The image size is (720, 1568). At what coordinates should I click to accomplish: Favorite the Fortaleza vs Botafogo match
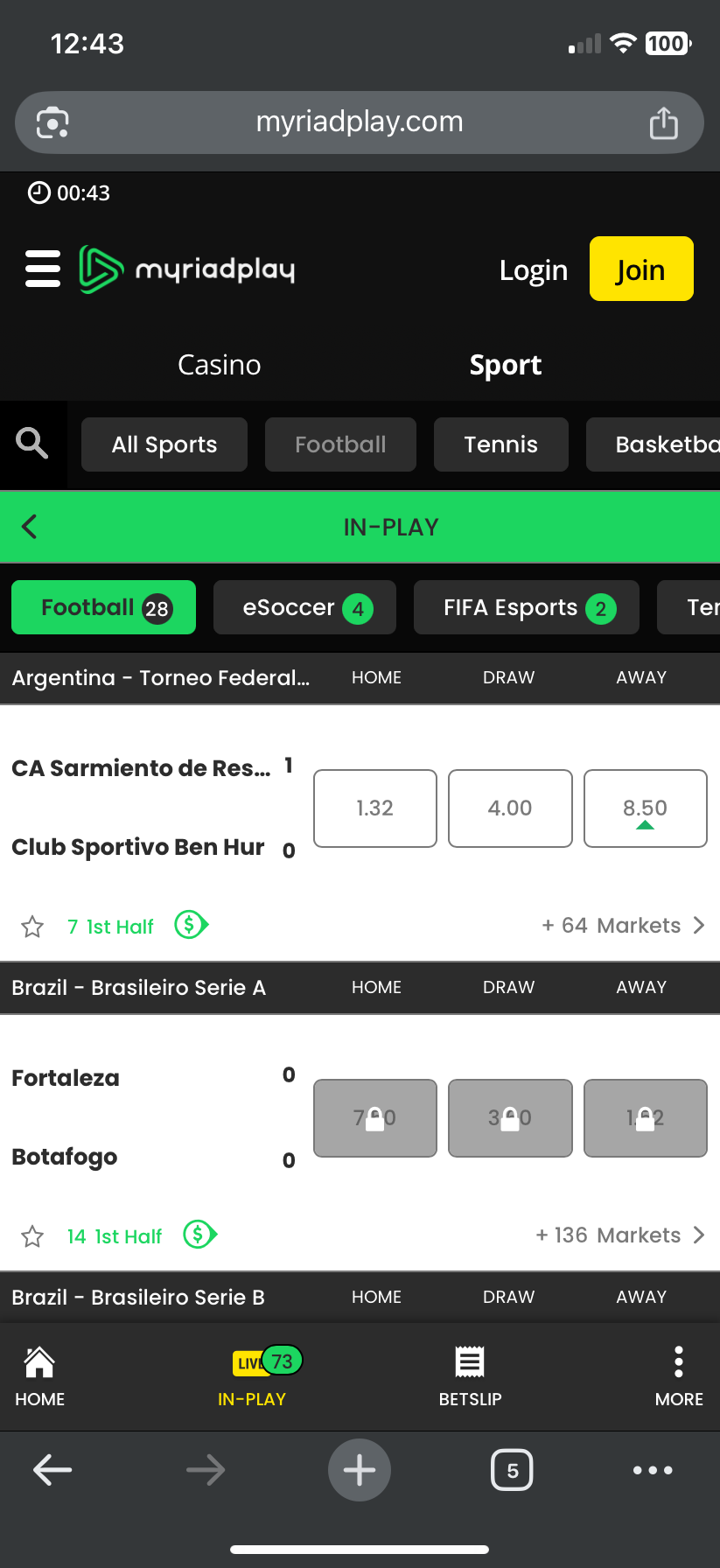click(32, 1235)
